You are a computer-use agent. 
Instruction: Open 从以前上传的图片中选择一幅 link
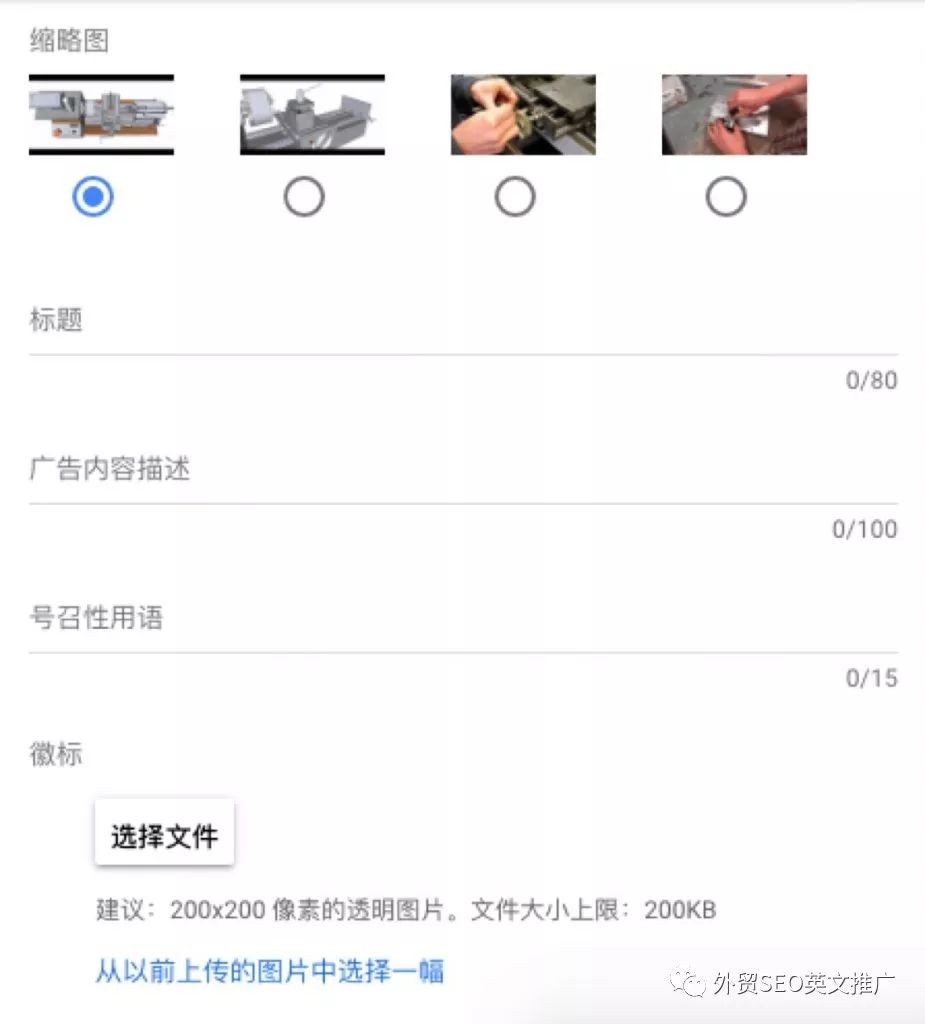(268, 971)
